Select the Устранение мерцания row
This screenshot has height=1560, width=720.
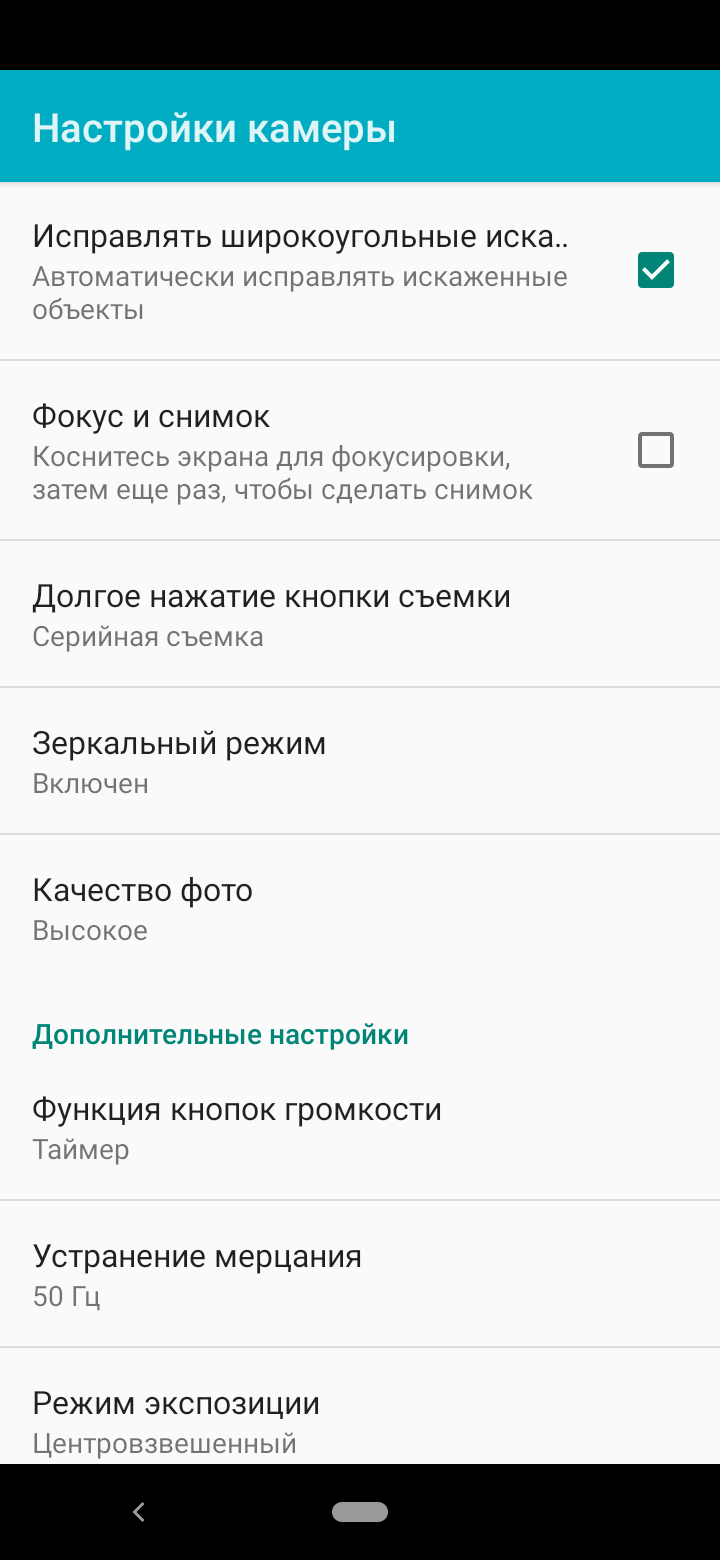coord(360,1274)
